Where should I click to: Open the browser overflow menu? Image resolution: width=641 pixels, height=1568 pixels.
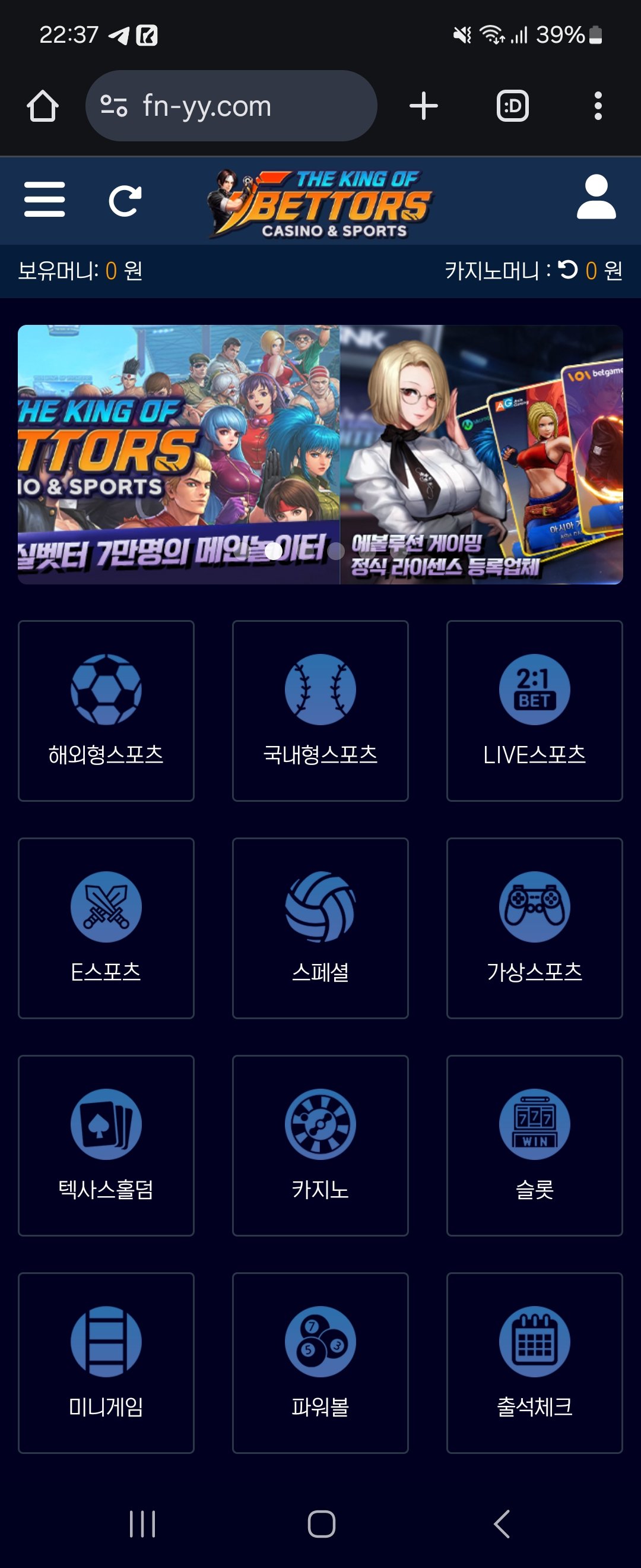(x=598, y=106)
